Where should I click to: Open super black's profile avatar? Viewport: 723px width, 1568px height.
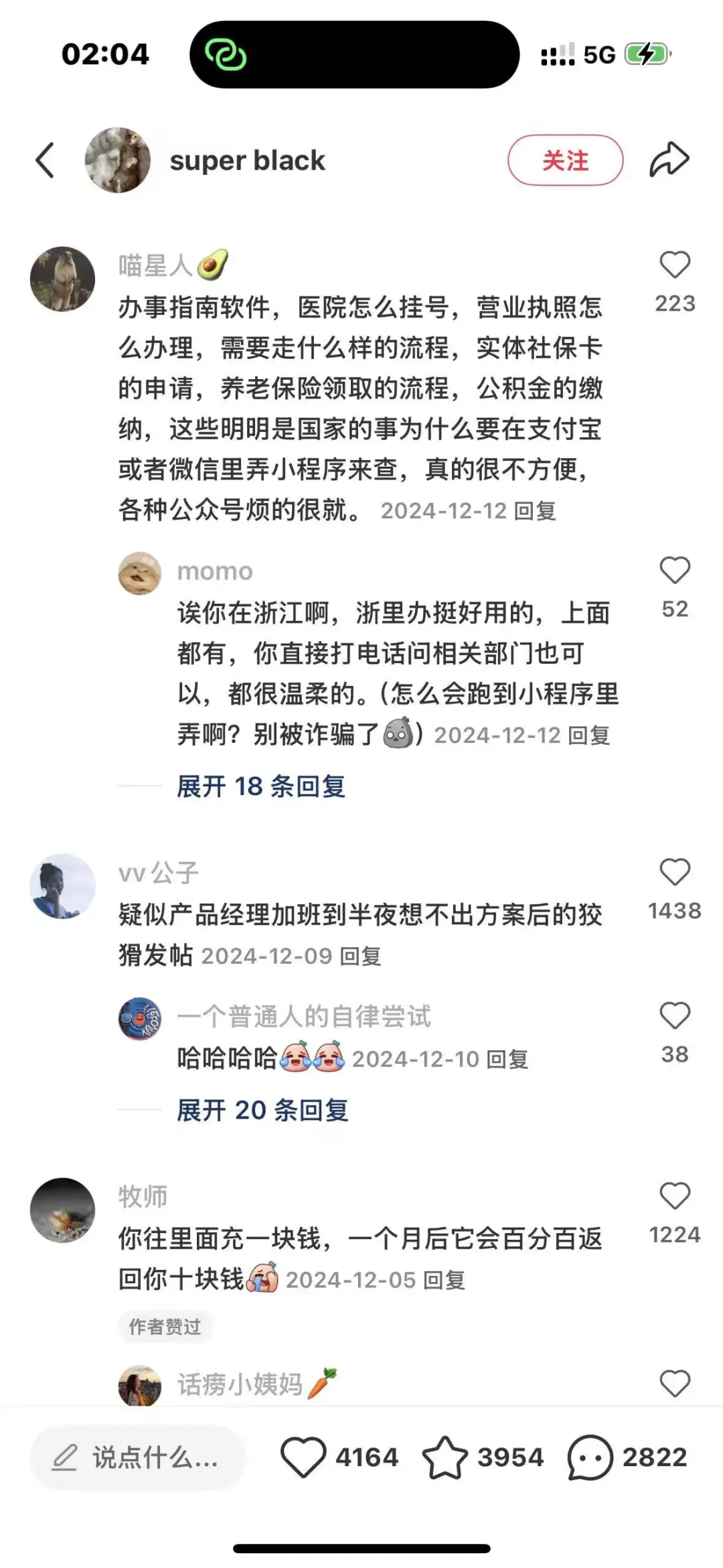118,160
